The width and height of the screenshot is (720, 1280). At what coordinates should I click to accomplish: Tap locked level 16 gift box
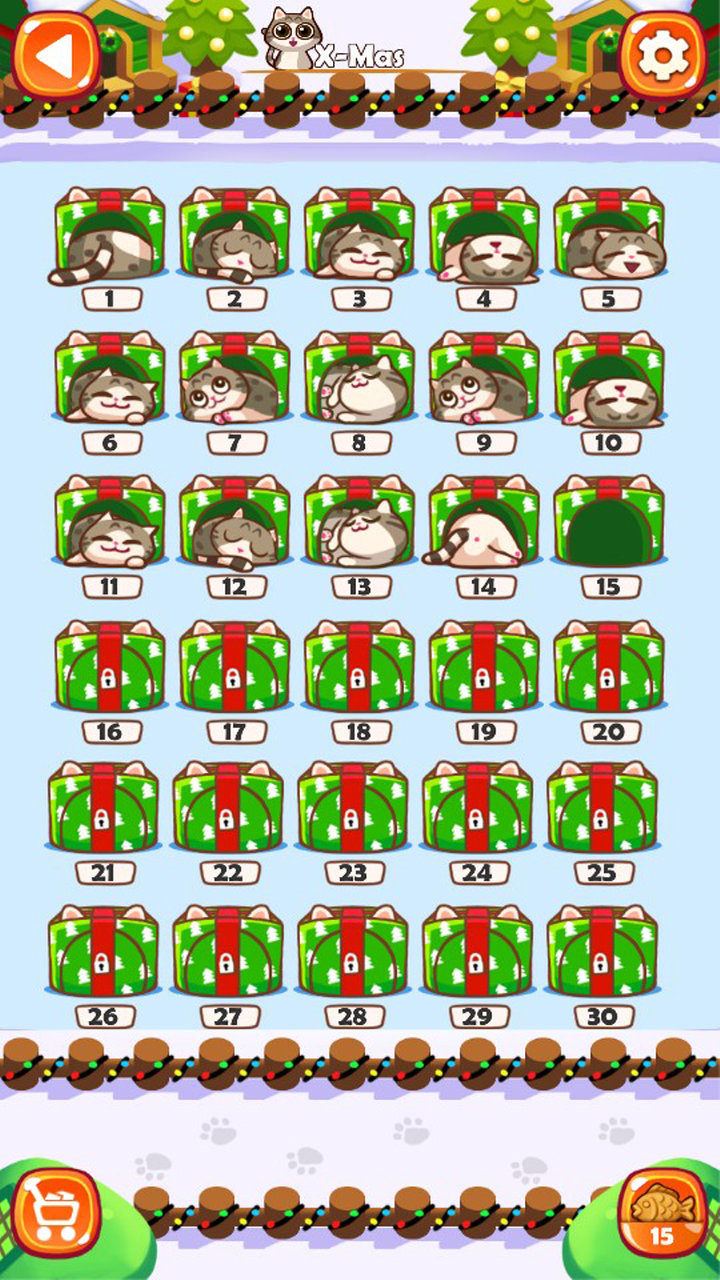point(109,668)
